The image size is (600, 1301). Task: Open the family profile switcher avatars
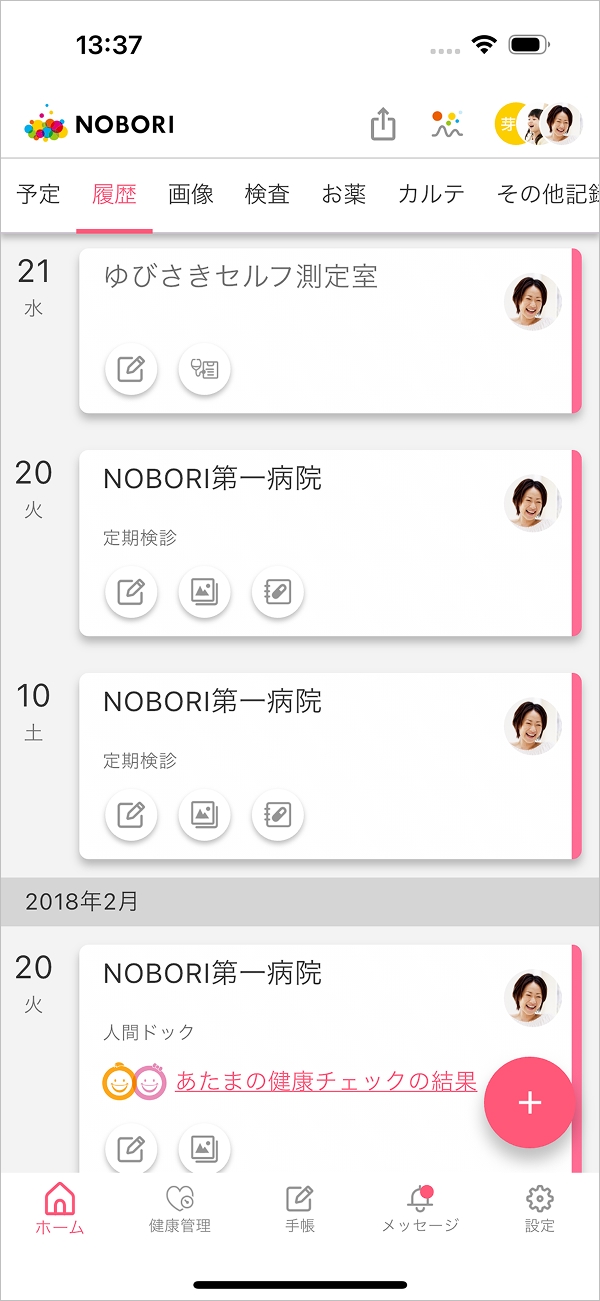coord(538,125)
